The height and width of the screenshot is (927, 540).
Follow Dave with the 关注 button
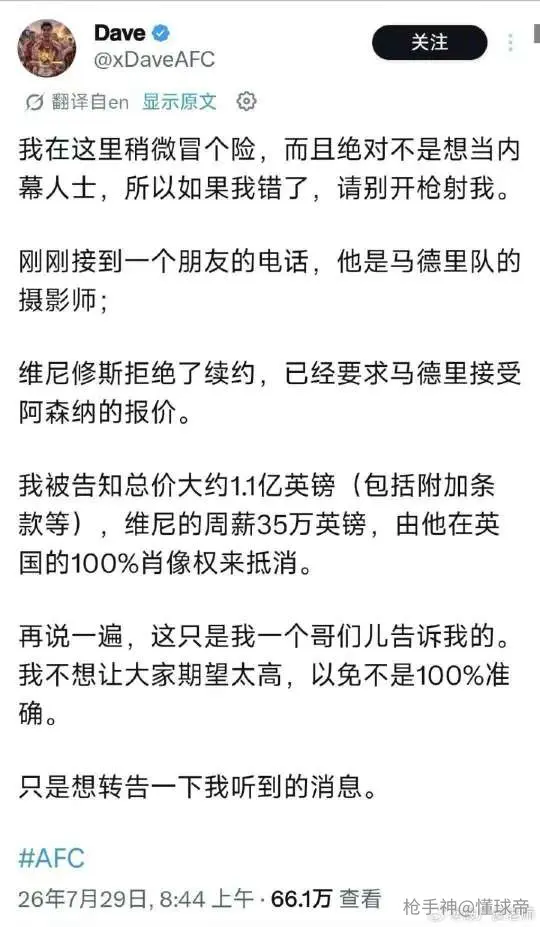point(429,43)
